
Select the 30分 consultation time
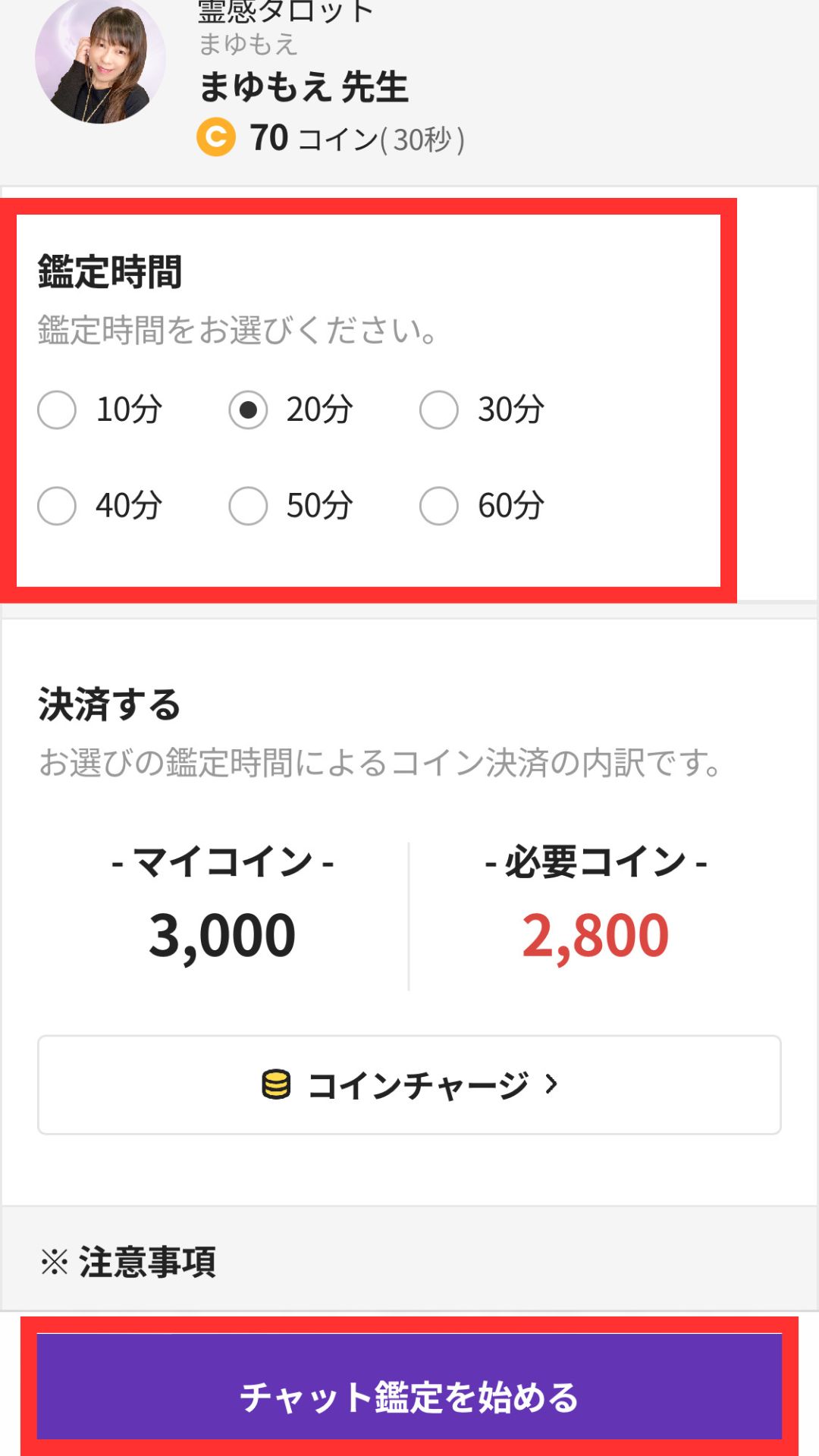coord(438,411)
